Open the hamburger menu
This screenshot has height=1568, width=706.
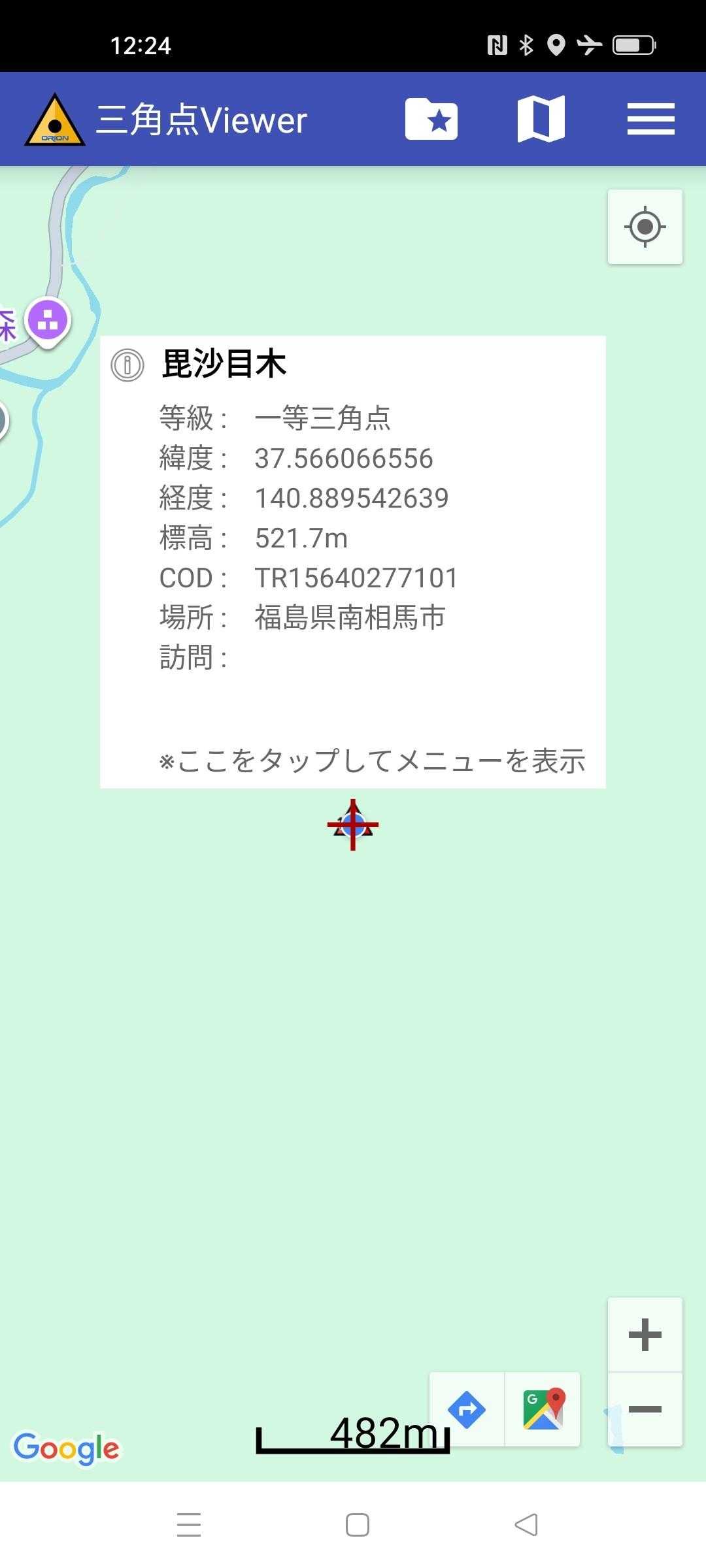coord(650,119)
